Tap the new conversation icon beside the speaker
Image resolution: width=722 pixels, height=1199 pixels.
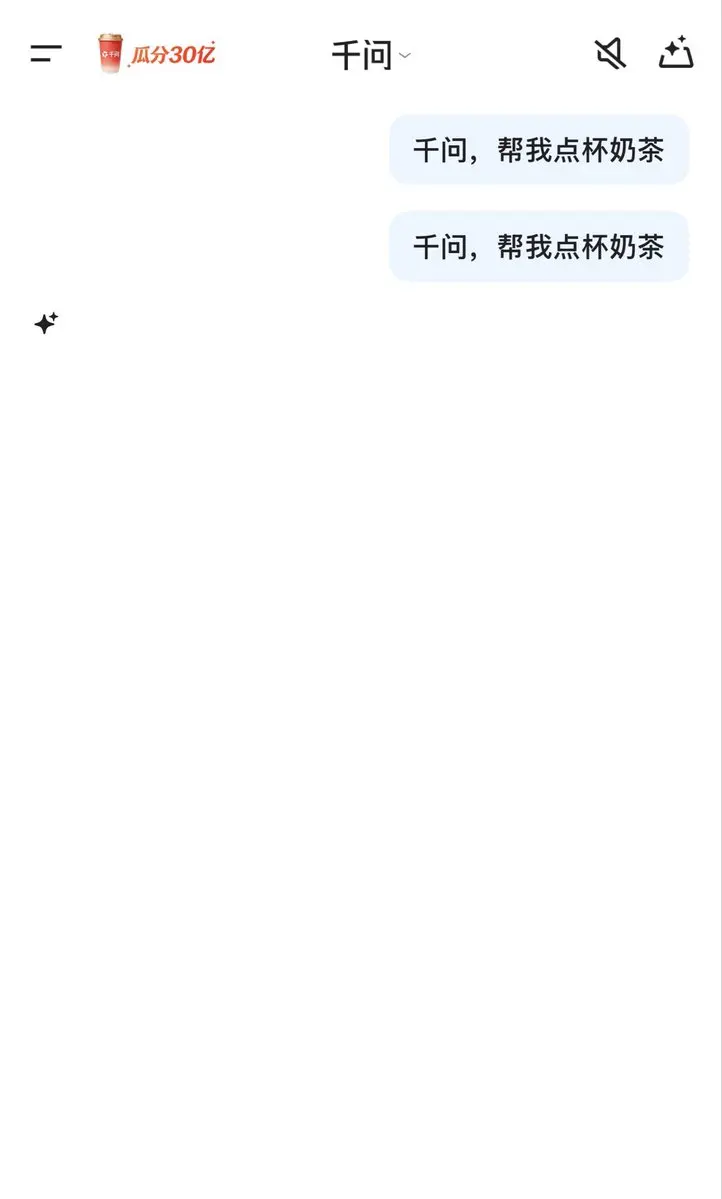(677, 53)
